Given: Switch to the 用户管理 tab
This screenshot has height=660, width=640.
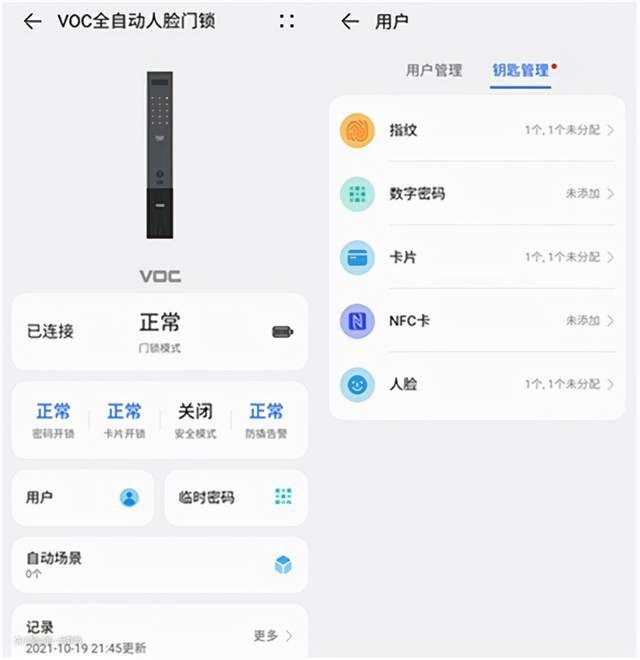Looking at the screenshot, I should click(434, 71).
